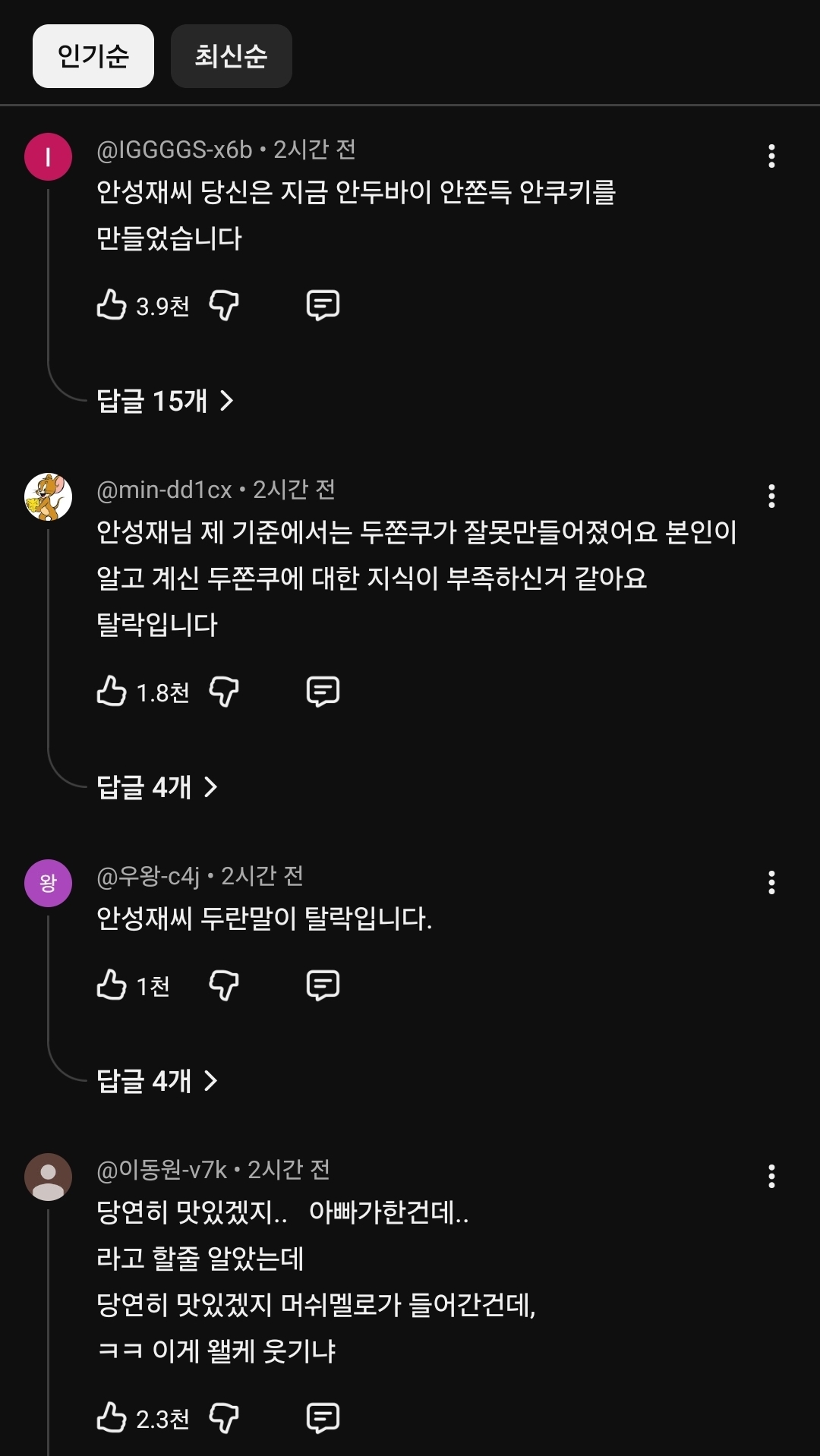Viewport: 820px width, 1456px height.
Task: Like the comment by @min-dd1cx
Action: [112, 692]
